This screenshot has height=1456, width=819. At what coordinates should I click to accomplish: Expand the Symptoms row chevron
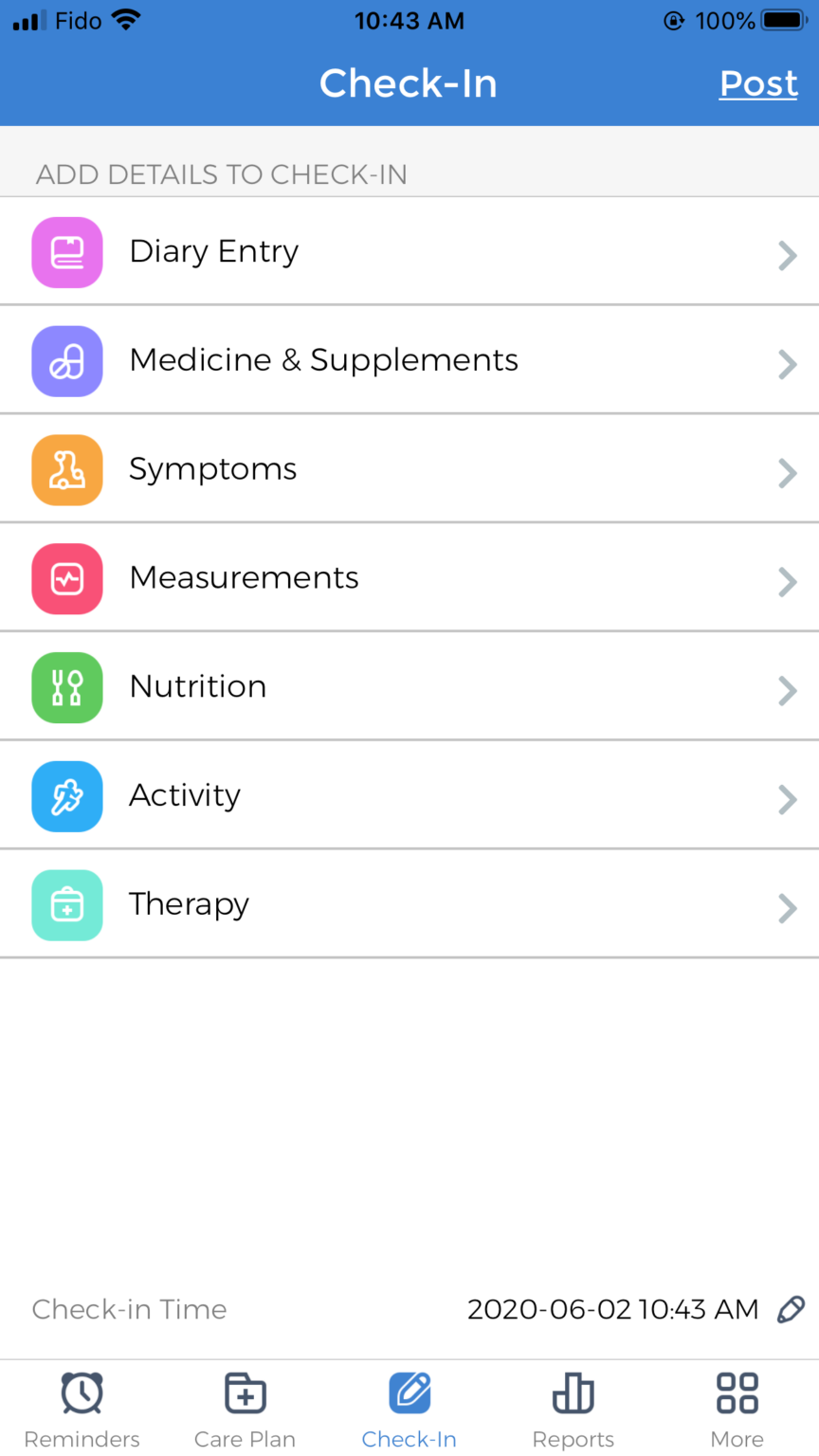click(787, 473)
